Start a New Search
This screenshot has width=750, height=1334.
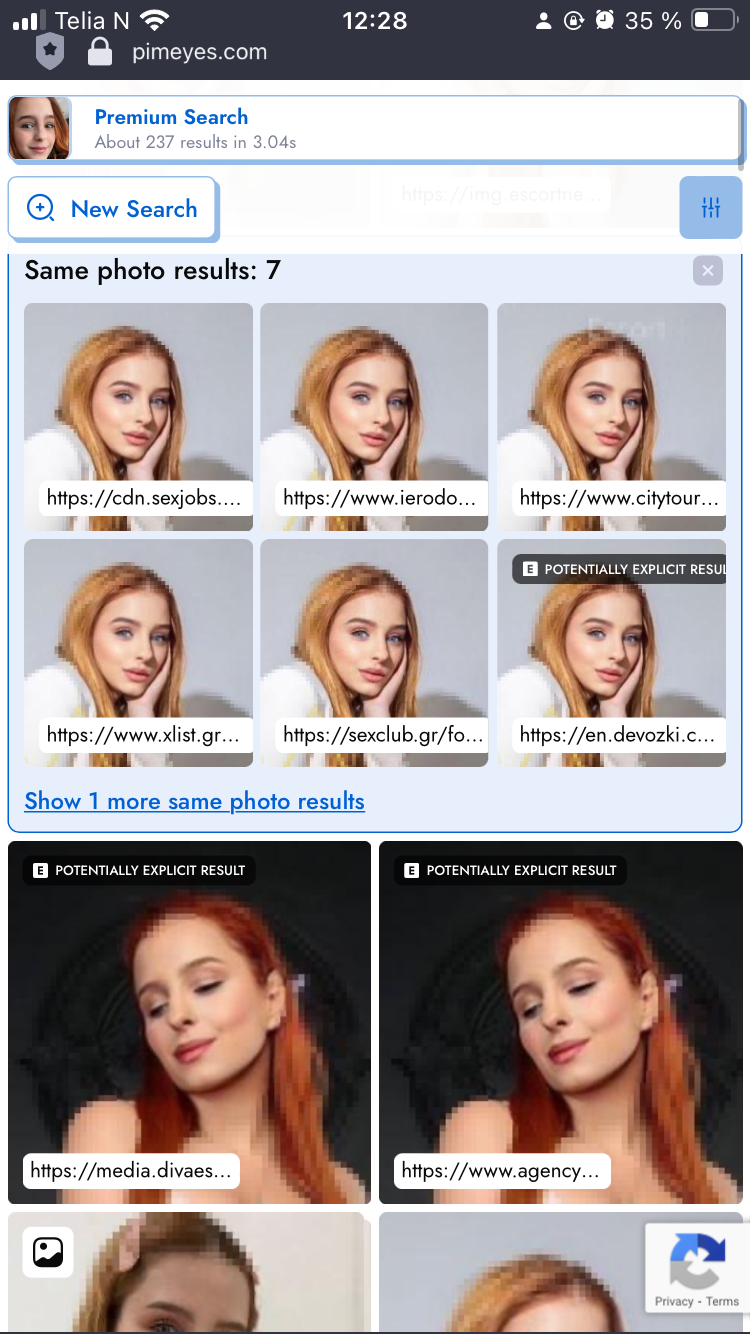[x=112, y=209]
